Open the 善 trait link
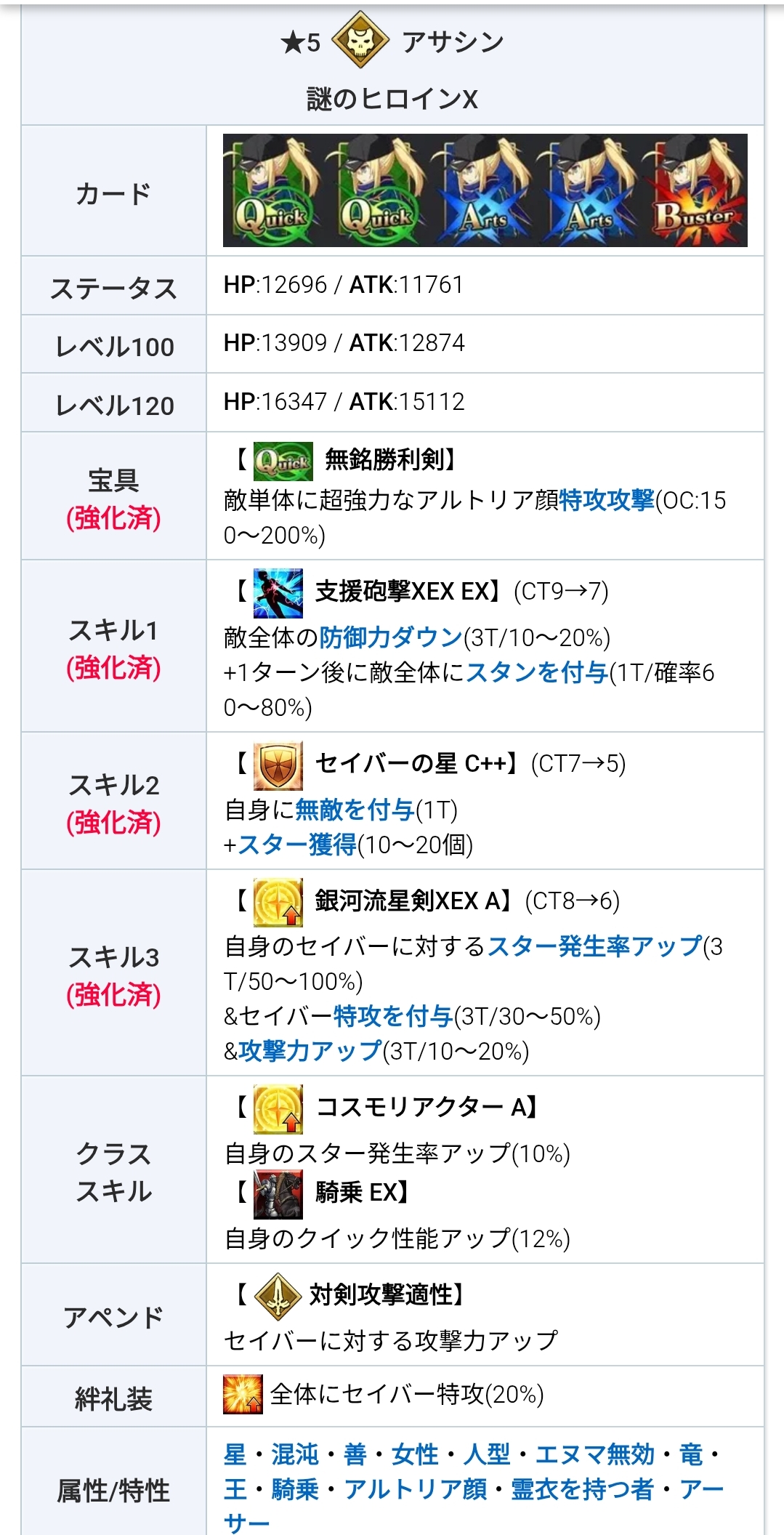This screenshot has height=1535, width=784. coord(355,1454)
